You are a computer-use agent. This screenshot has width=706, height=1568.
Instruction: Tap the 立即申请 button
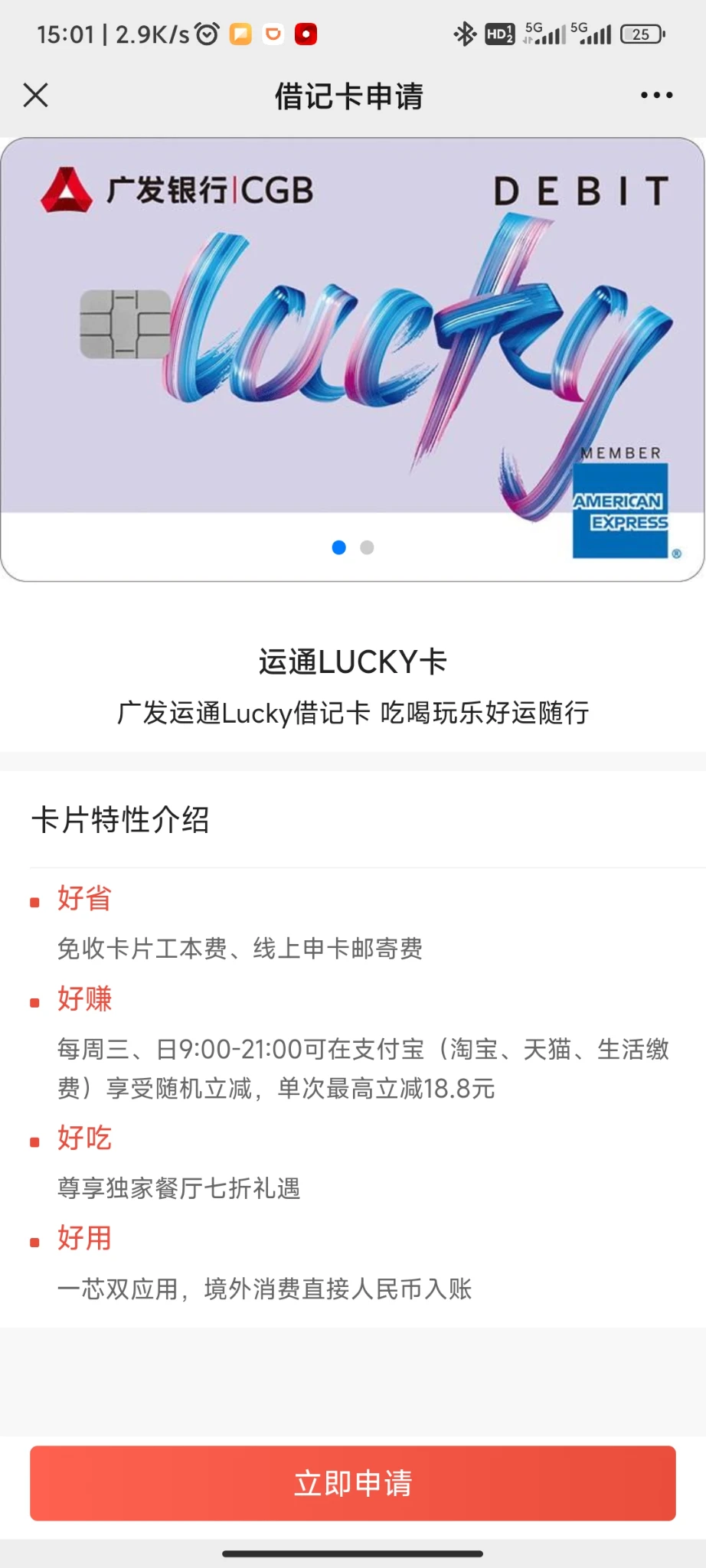click(352, 1482)
